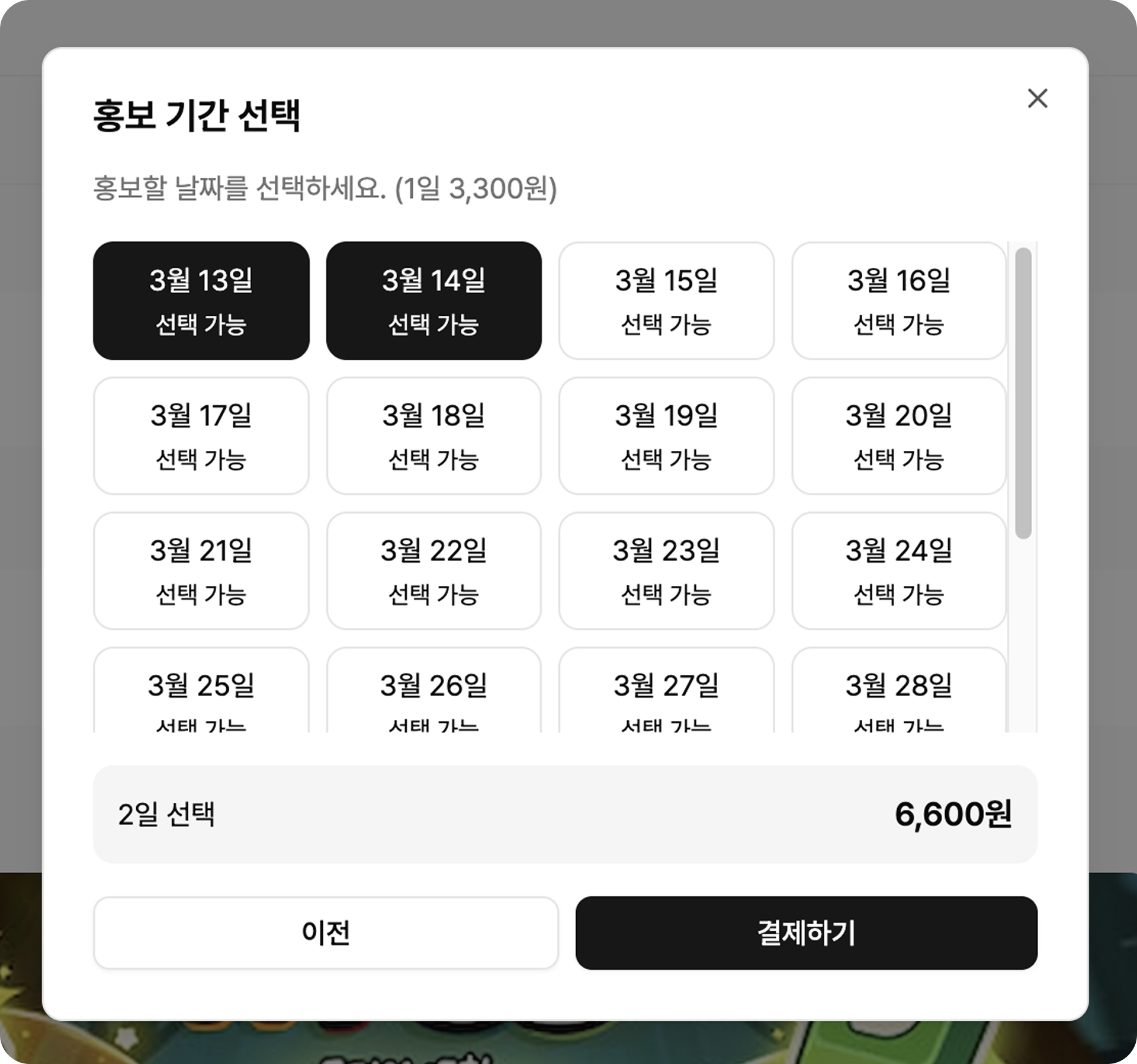
Task: Pick 3월 24일 date
Action: [x=898, y=571]
